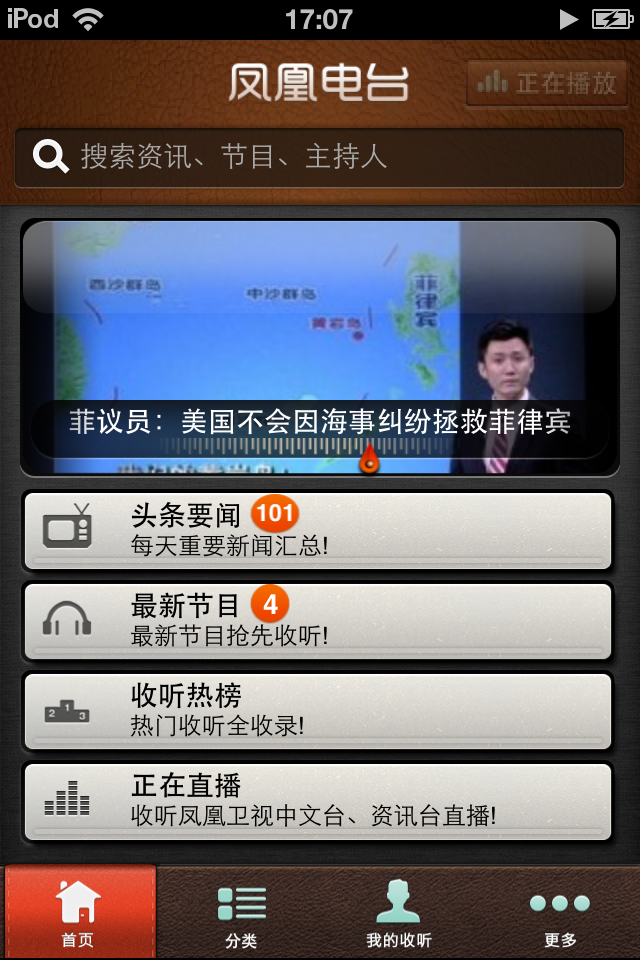Open the 正在播放 now playing button
The height and width of the screenshot is (960, 640).
[547, 83]
